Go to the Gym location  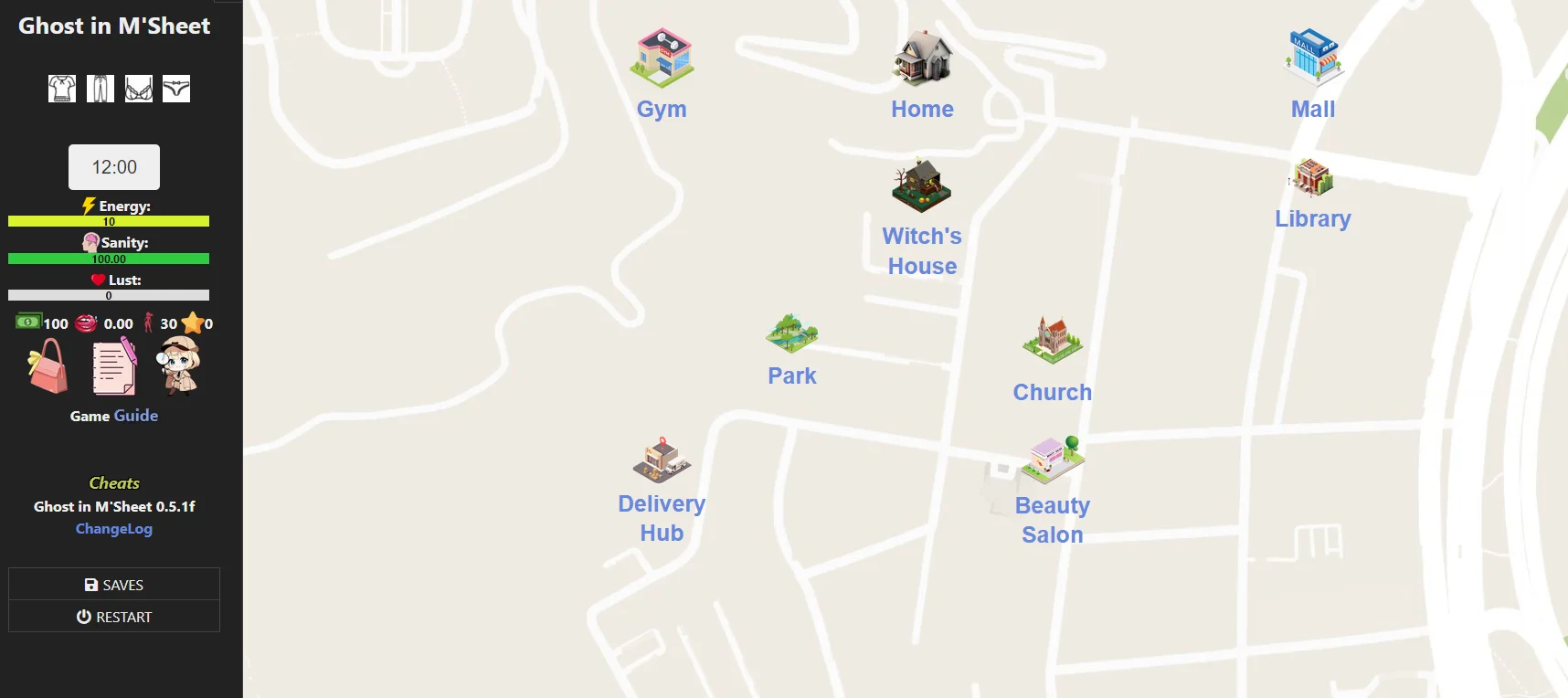(662, 109)
